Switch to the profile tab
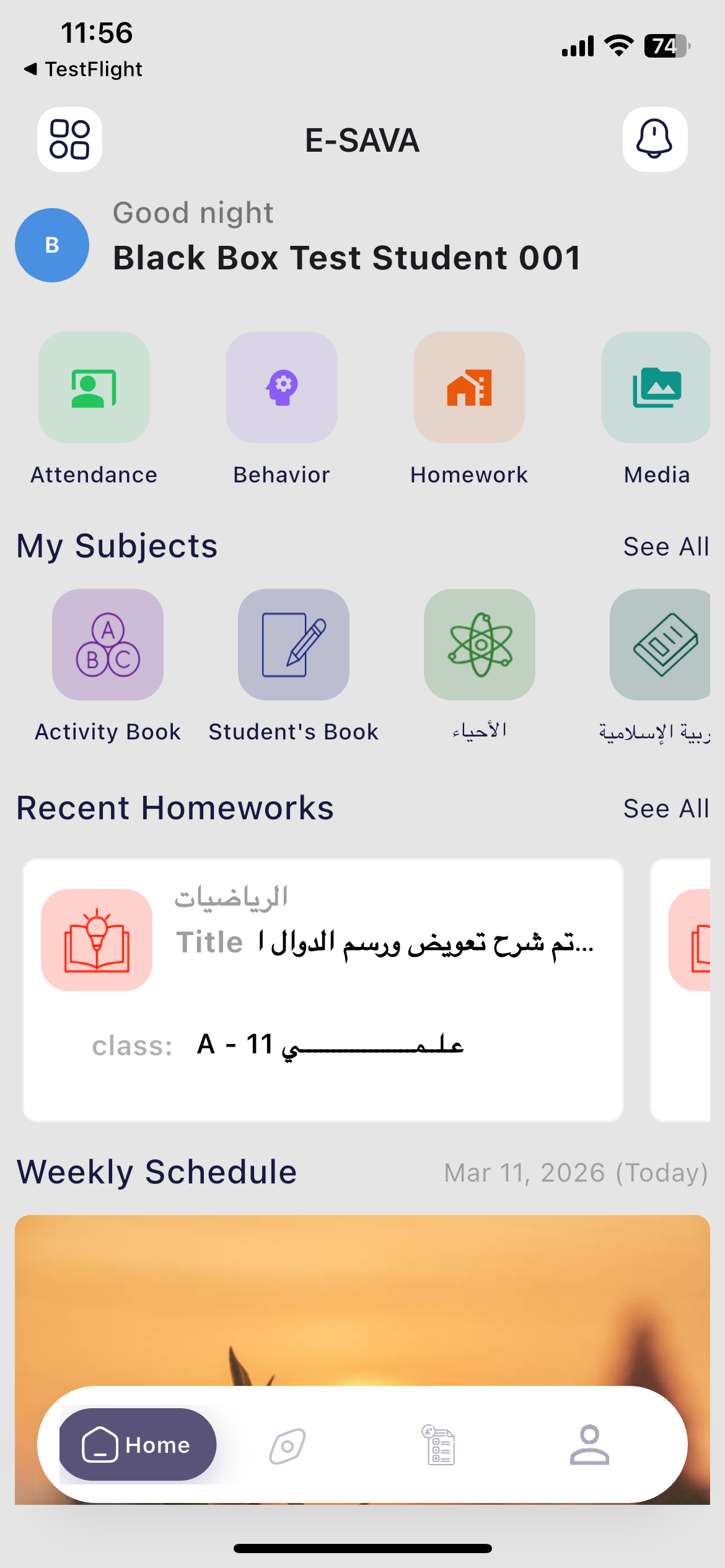This screenshot has height=1568, width=725. point(589,1445)
